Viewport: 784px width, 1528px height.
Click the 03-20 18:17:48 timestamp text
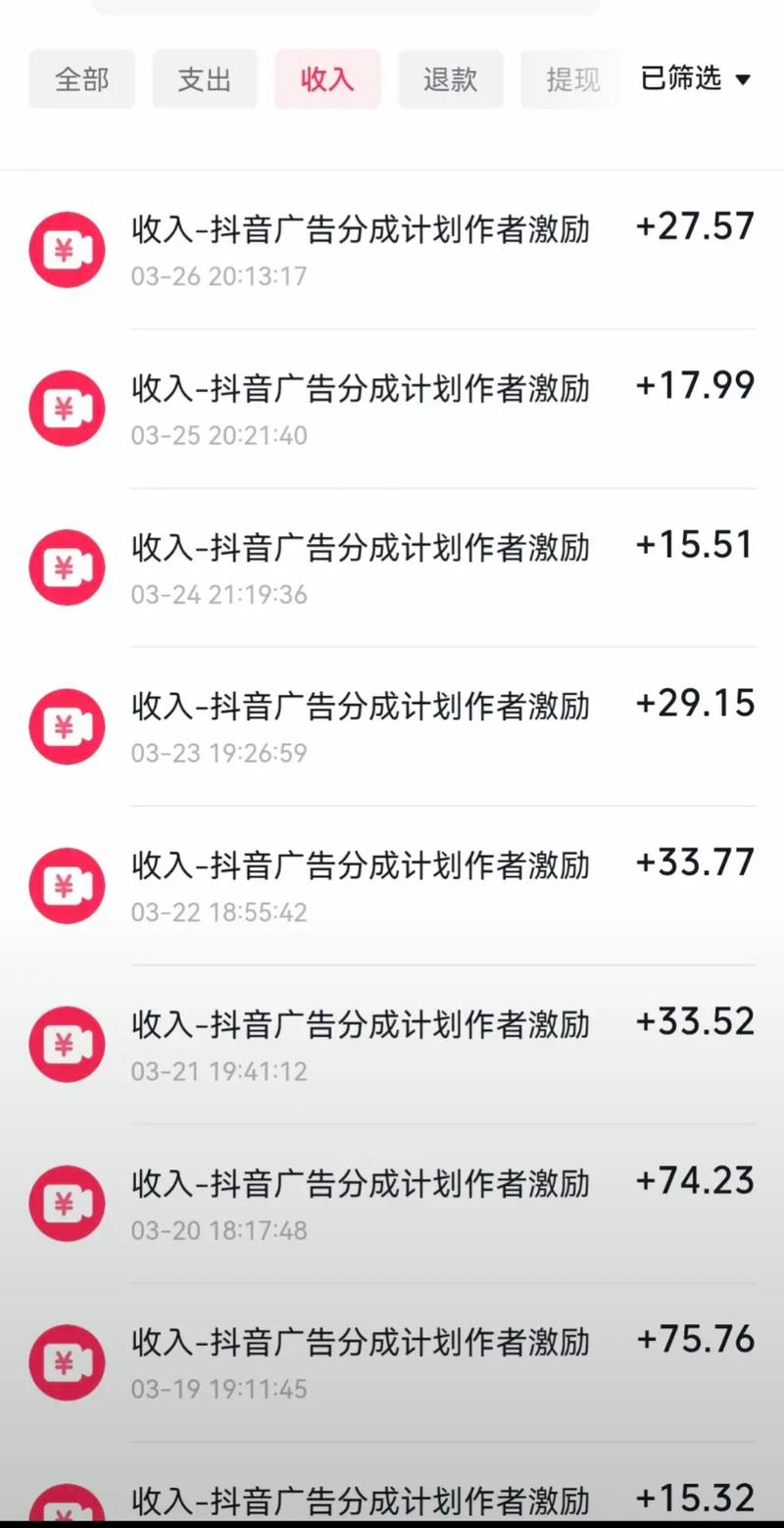click(220, 1230)
